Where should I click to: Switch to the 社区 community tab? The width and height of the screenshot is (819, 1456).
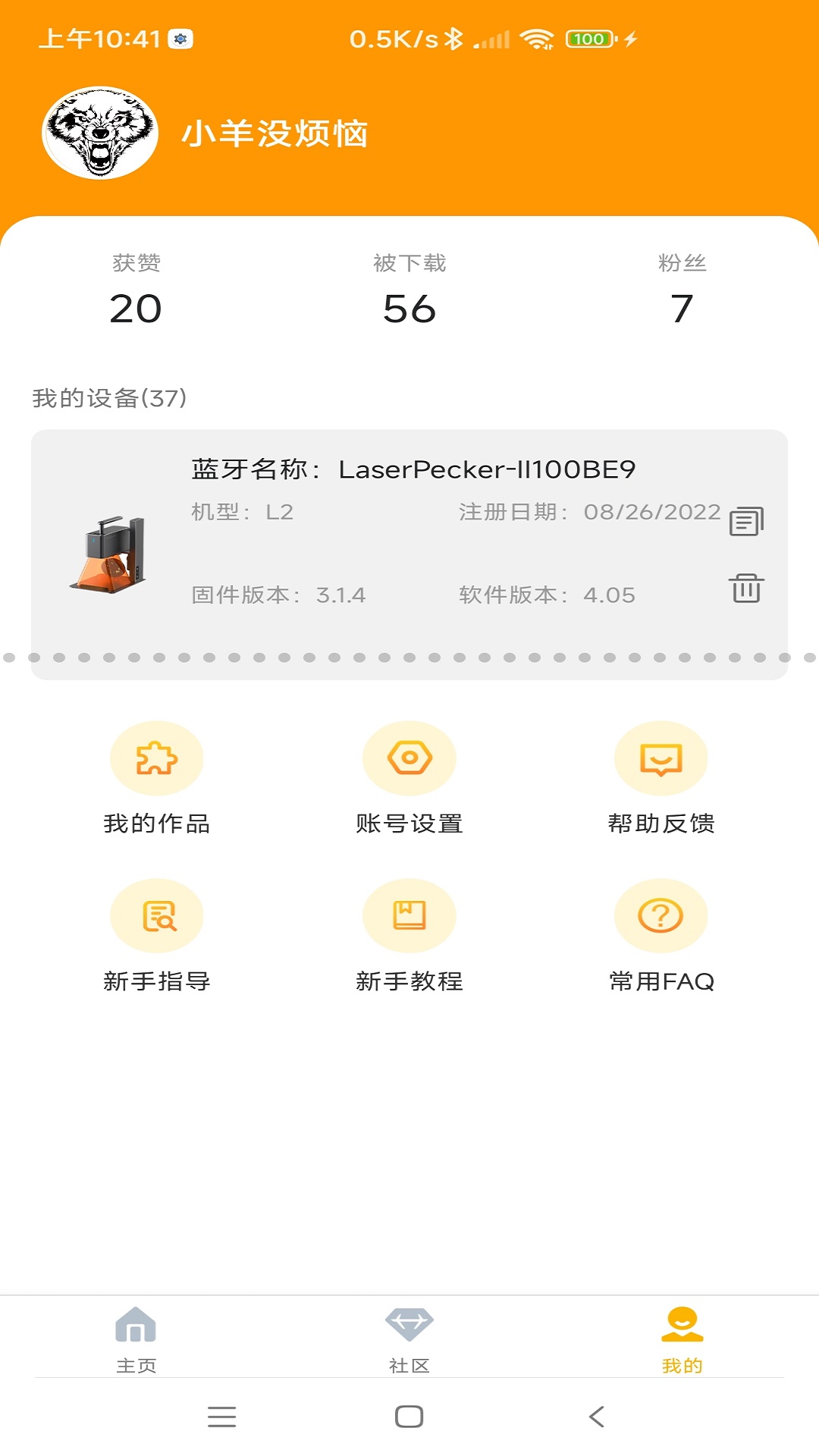coord(409,1339)
